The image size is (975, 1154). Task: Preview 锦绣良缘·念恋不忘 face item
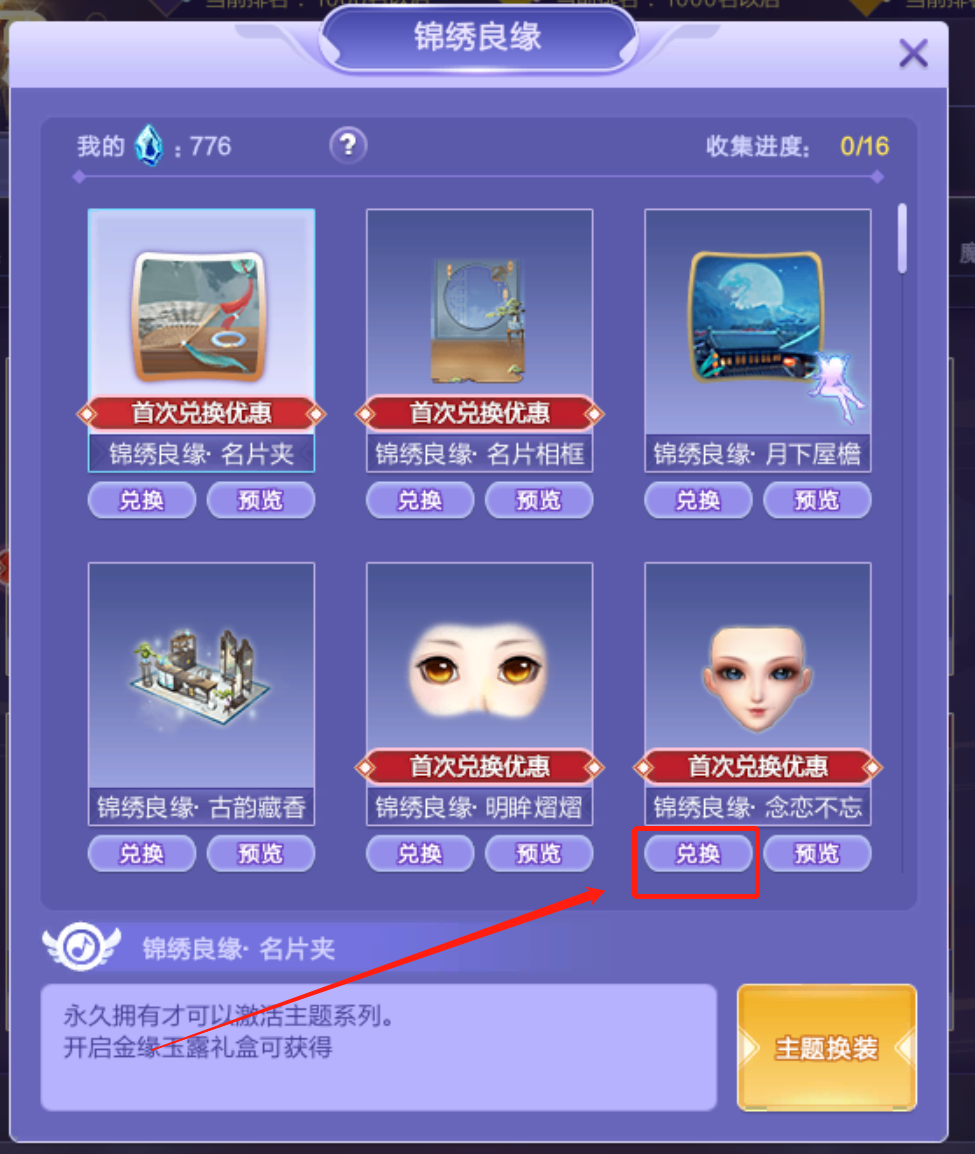(816, 853)
